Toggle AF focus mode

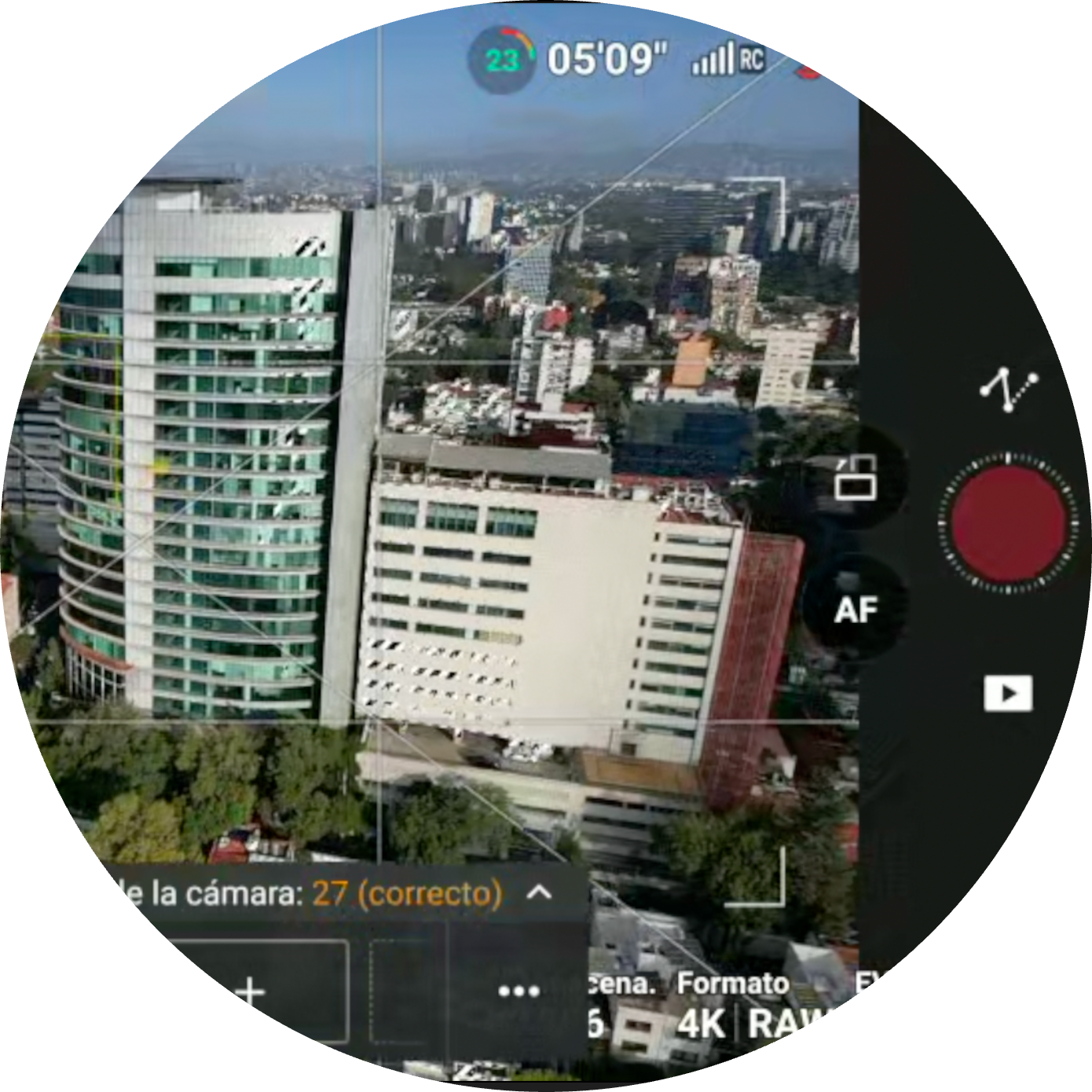coord(856,610)
